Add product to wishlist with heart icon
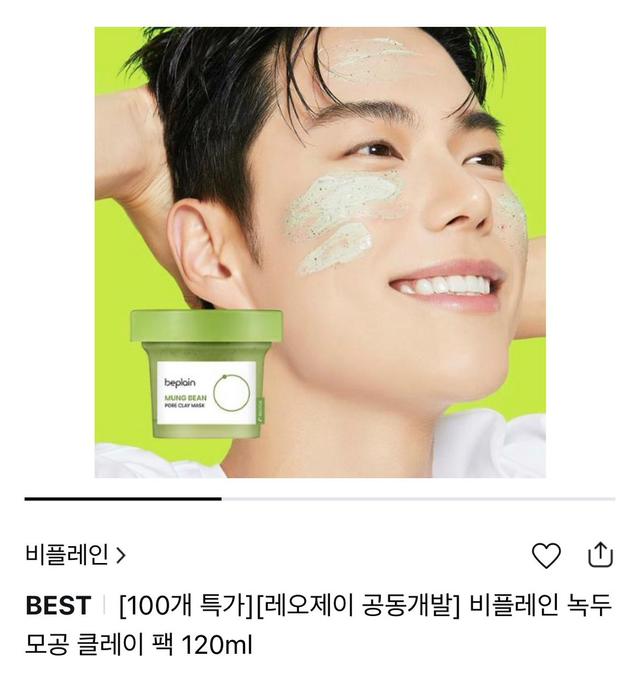 pos(546,555)
